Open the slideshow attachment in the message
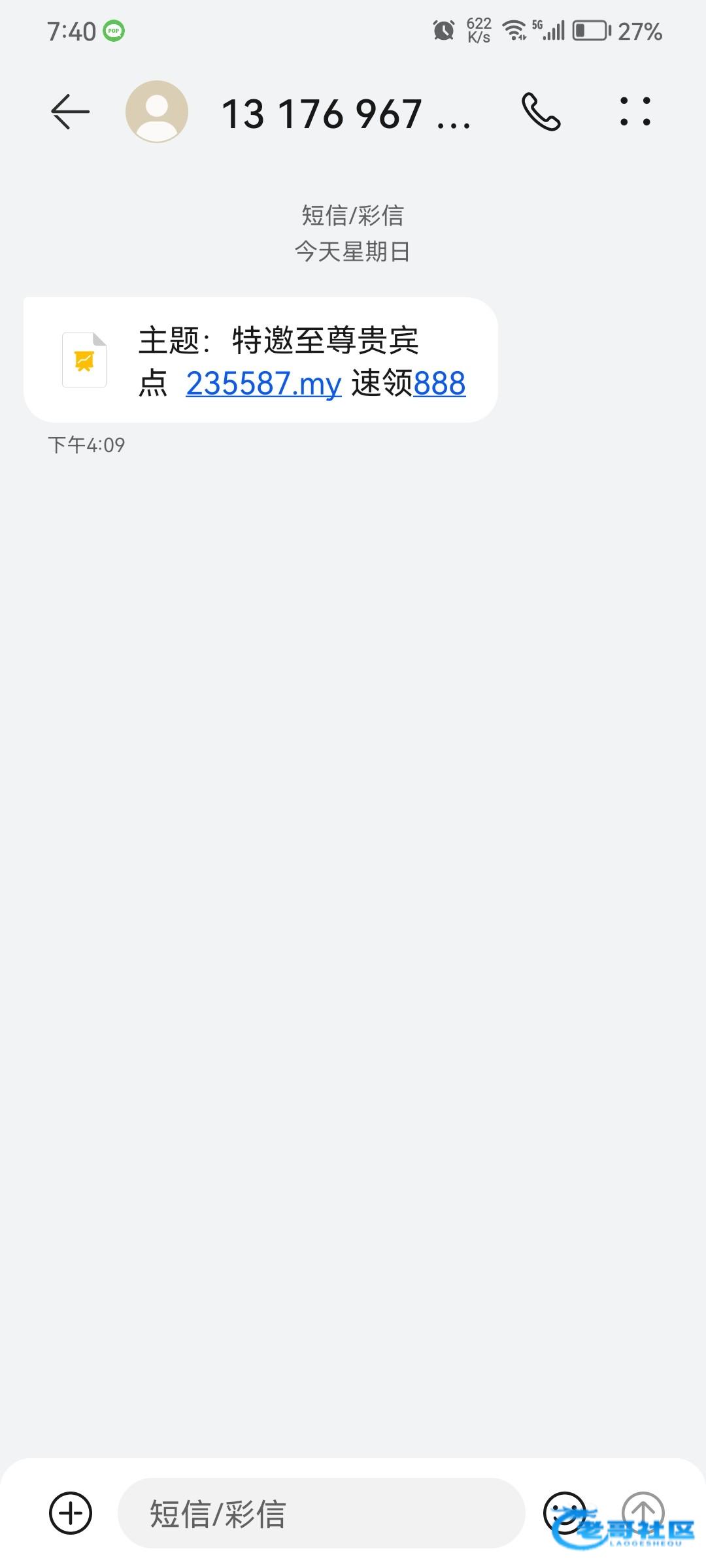Viewport: 706px width, 1568px height. [84, 360]
